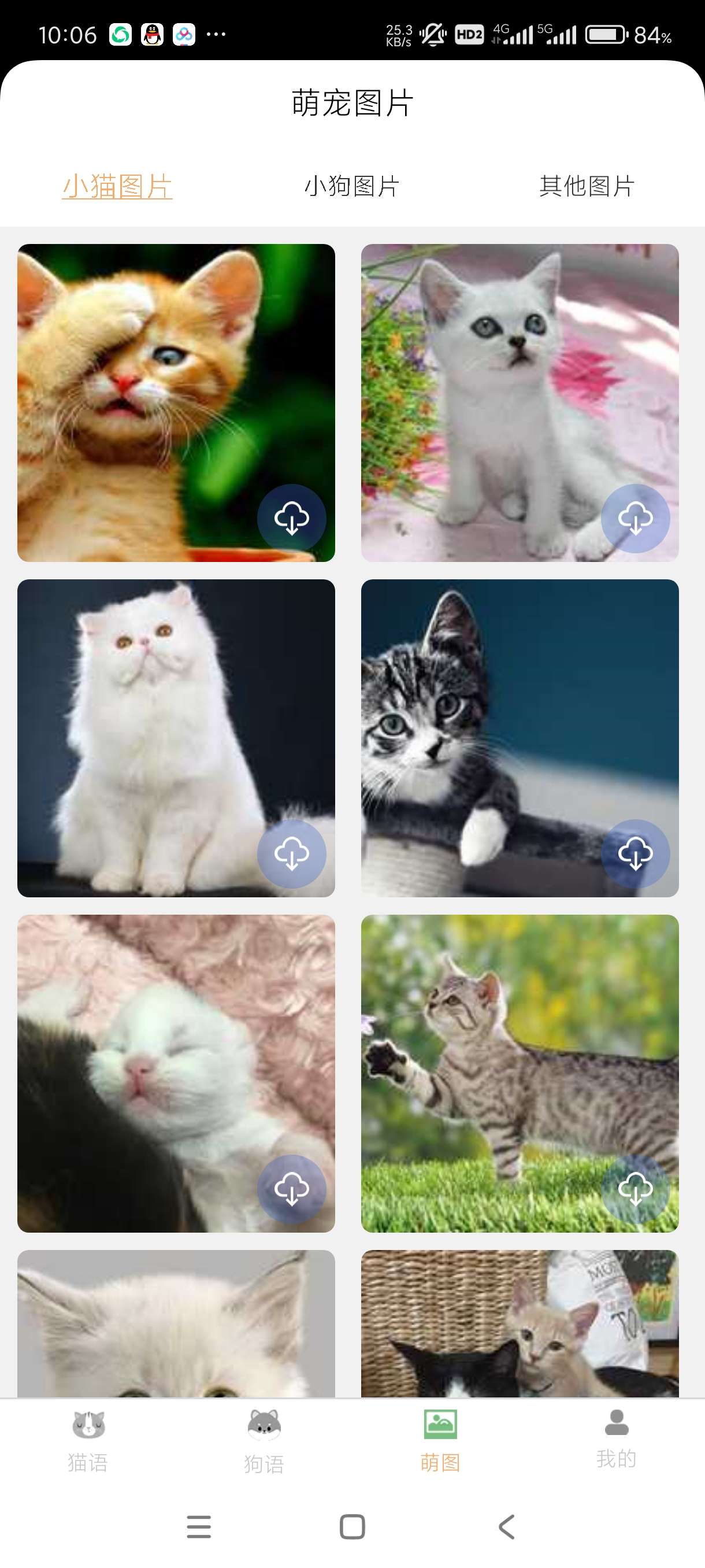The image size is (705, 1568).
Task: Switch to the 小狗图片 tab
Action: pos(351,186)
